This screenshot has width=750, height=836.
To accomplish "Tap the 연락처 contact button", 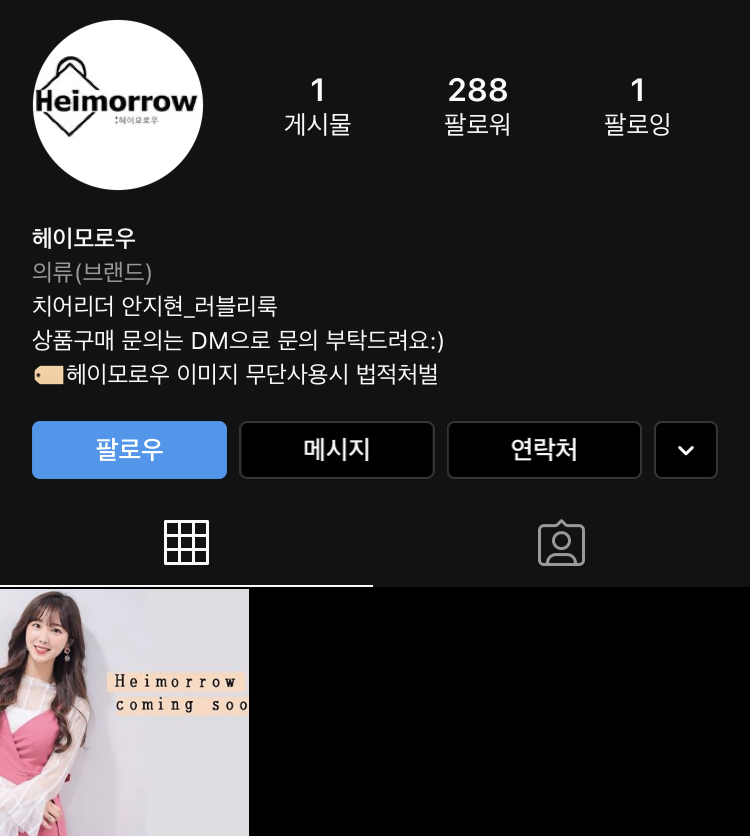I will (543, 450).
